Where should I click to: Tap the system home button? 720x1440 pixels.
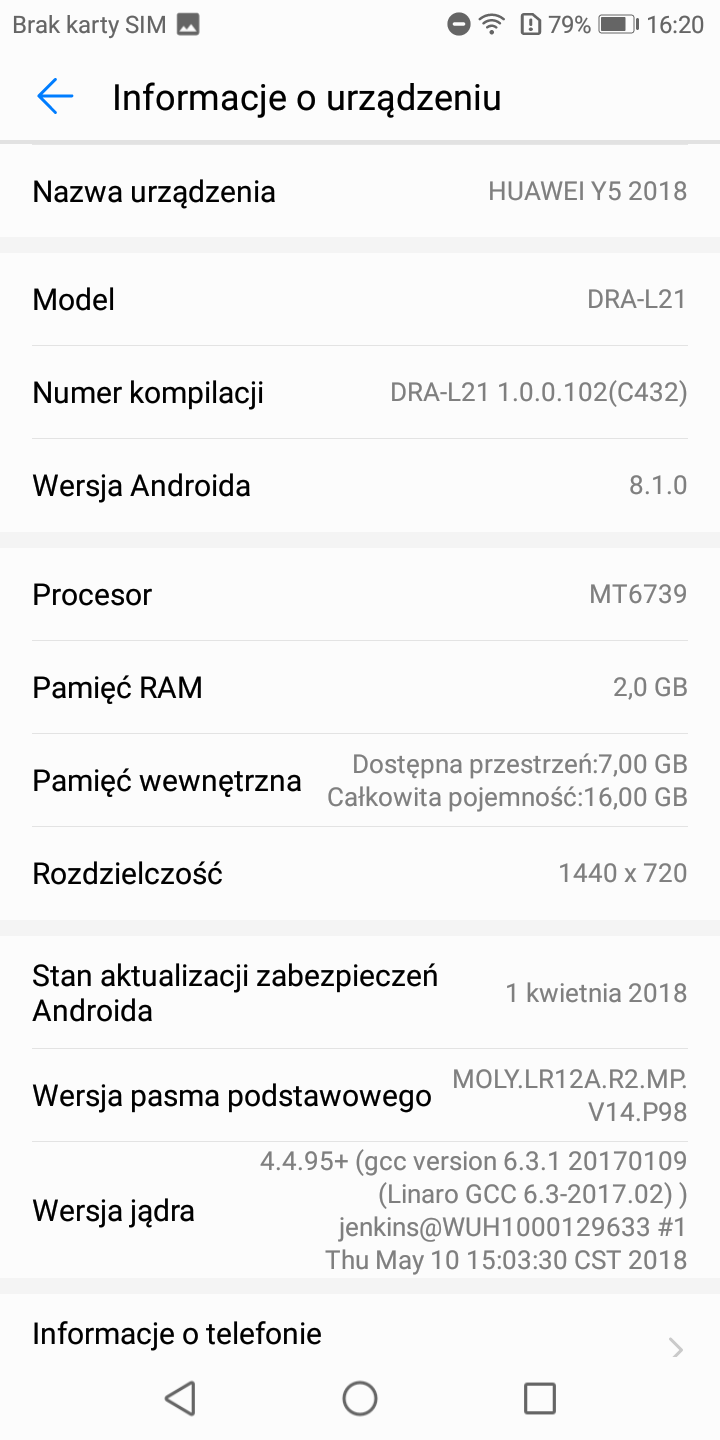360,1398
